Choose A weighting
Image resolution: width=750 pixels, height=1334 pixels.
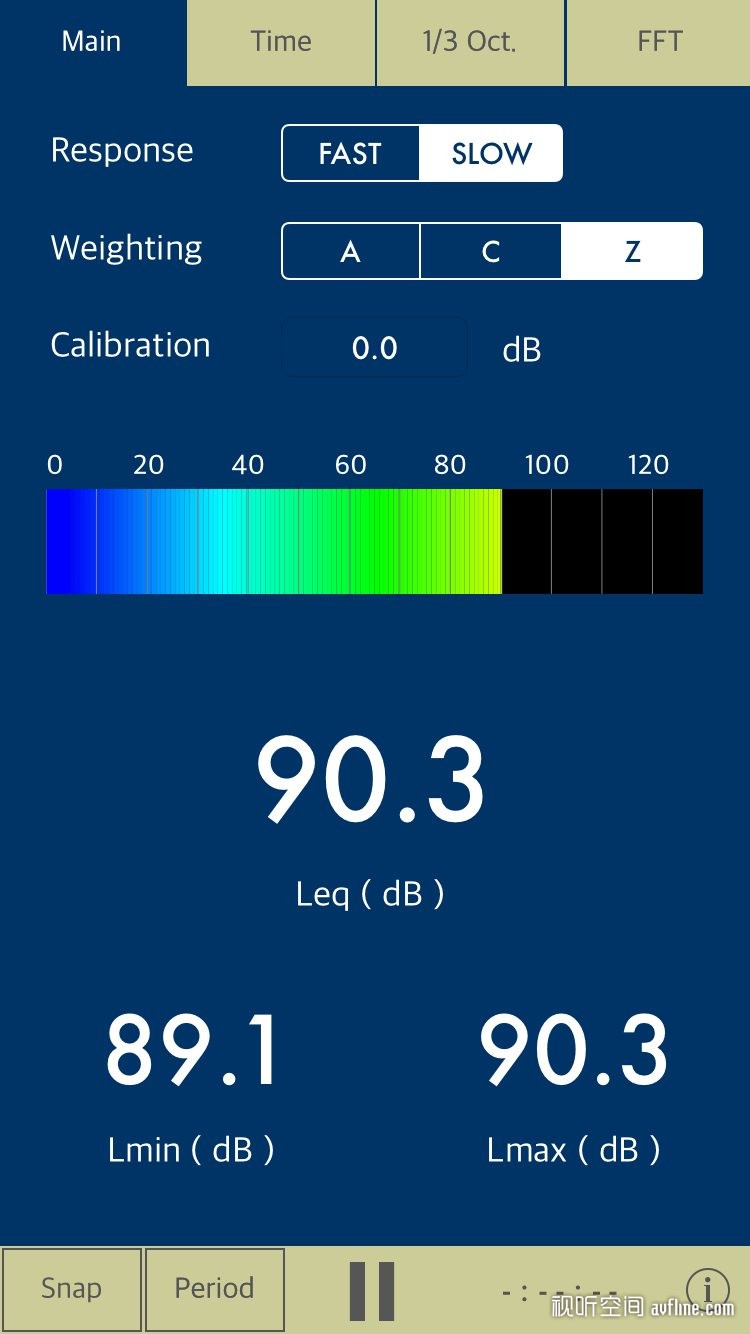[350, 251]
